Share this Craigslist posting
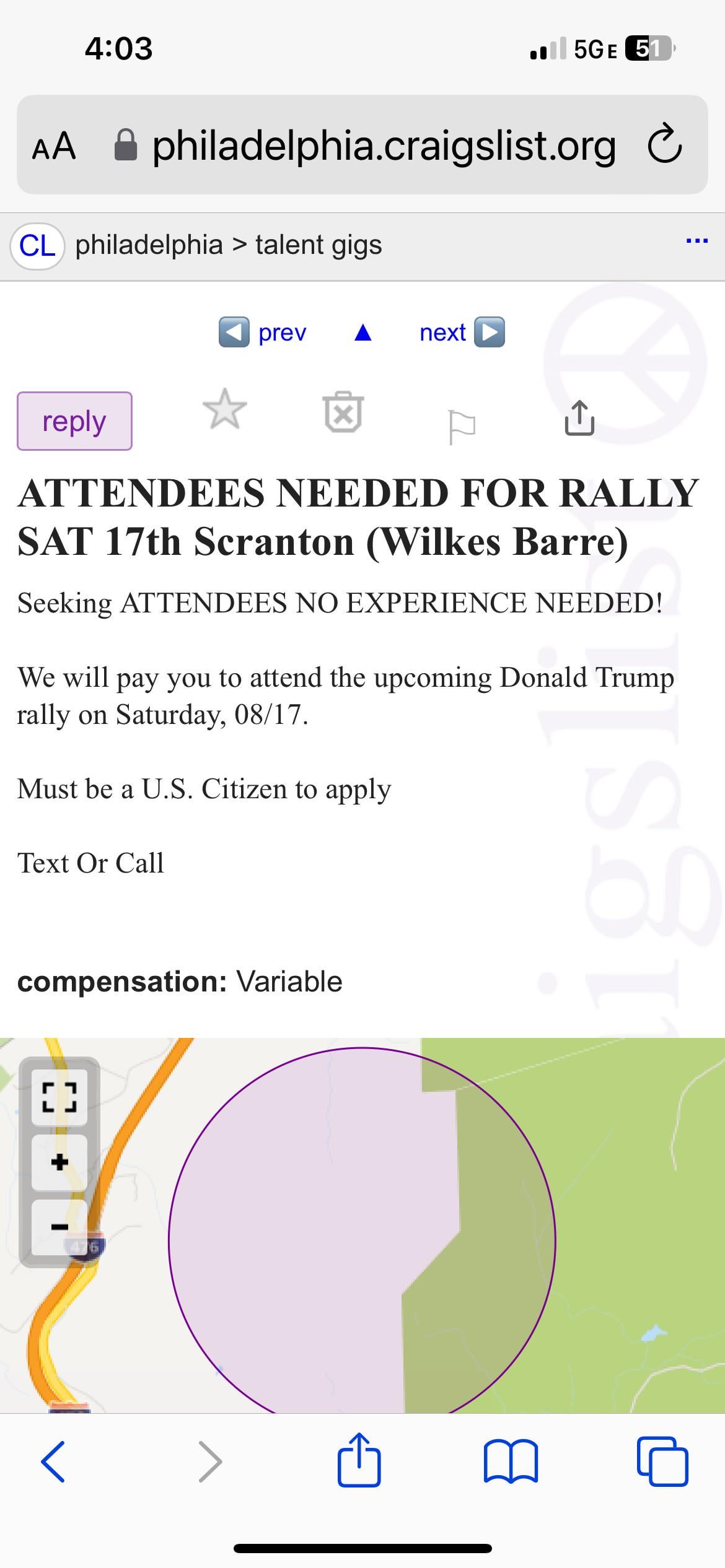Viewport: 725px width, 1568px height. pyautogui.click(x=579, y=419)
